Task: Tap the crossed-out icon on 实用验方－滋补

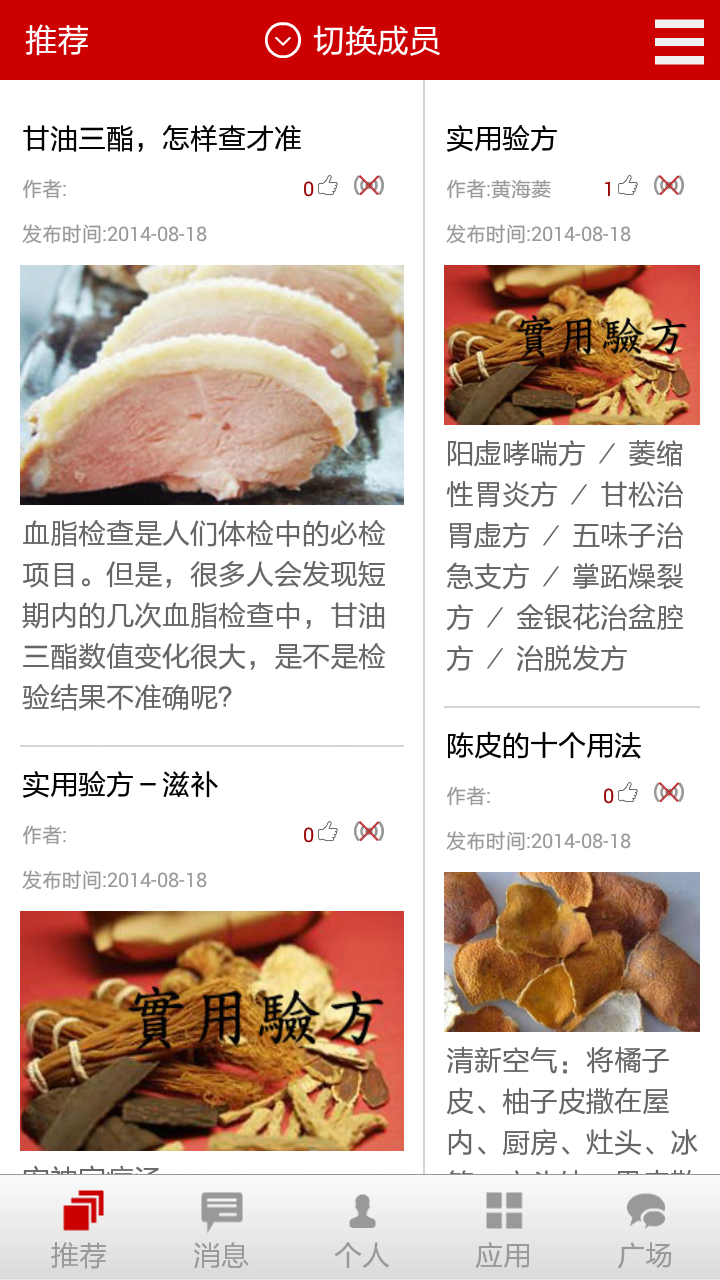Action: [369, 832]
